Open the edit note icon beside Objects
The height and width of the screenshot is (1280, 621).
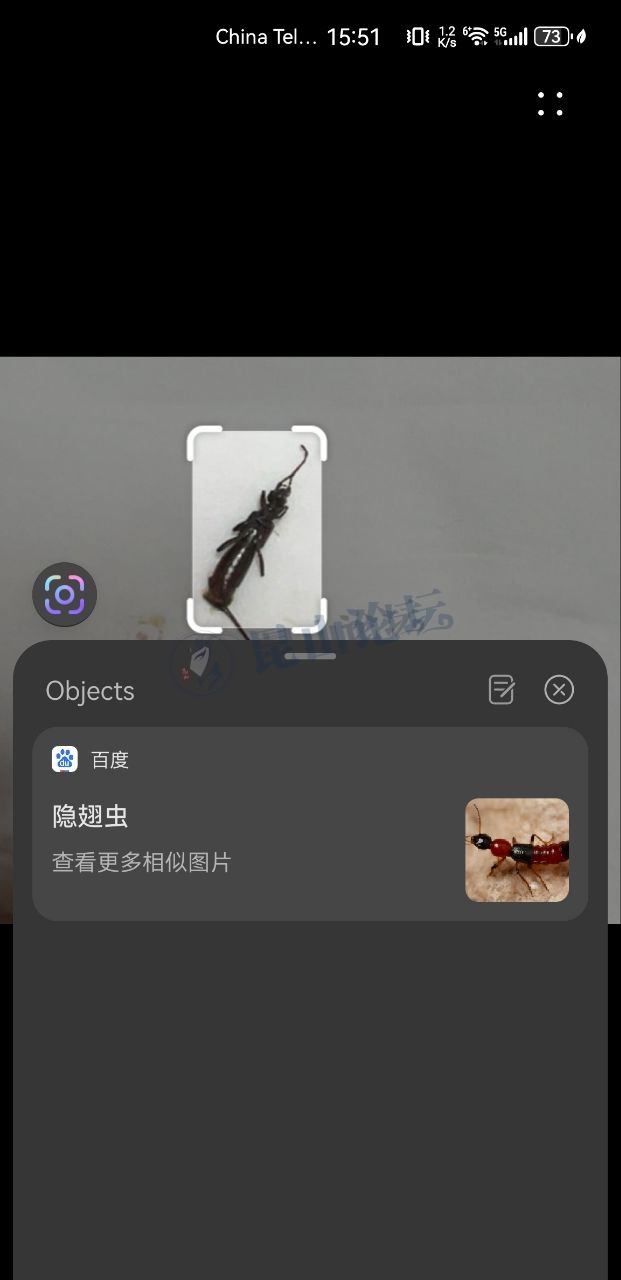501,690
